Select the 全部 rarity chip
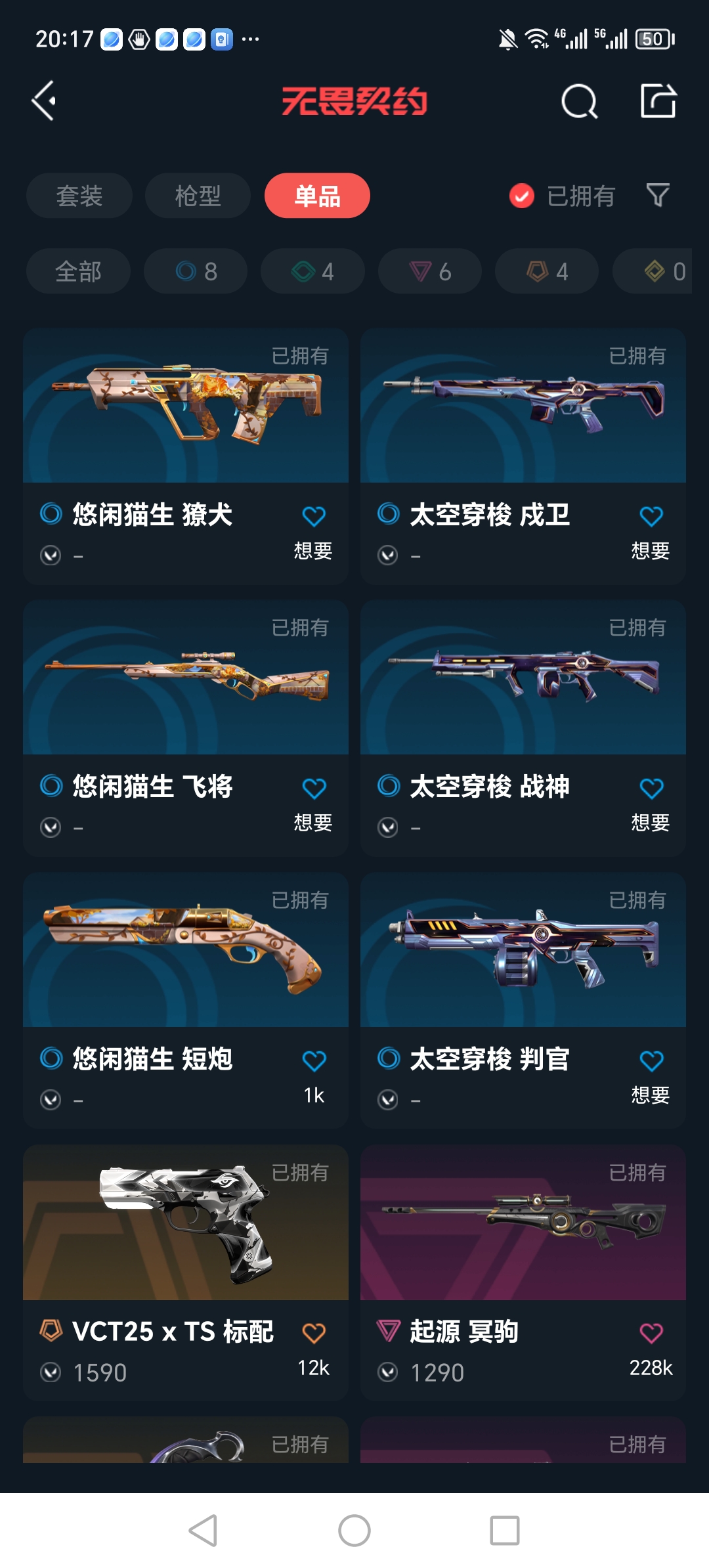The height and width of the screenshot is (1568, 709). tap(78, 271)
